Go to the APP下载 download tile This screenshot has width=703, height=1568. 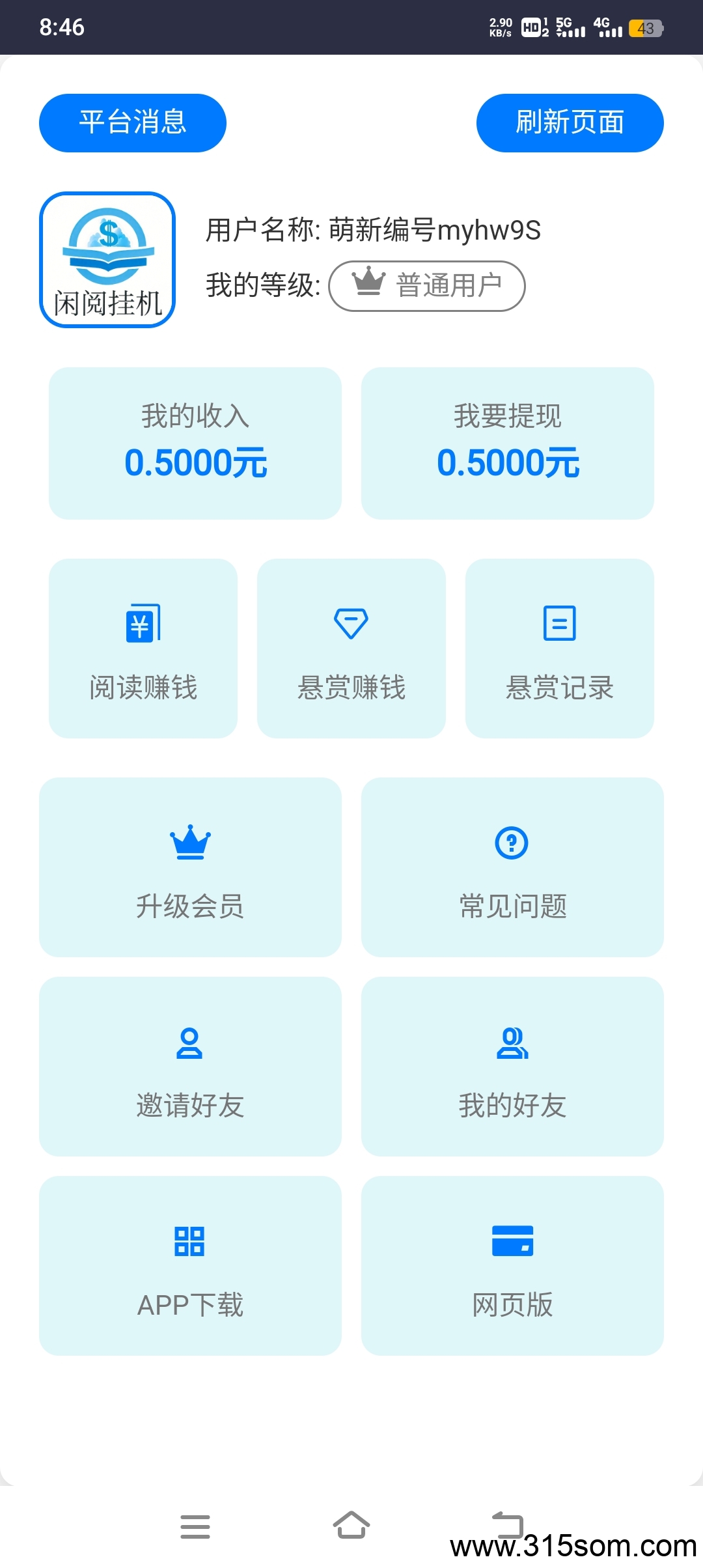click(x=190, y=1266)
